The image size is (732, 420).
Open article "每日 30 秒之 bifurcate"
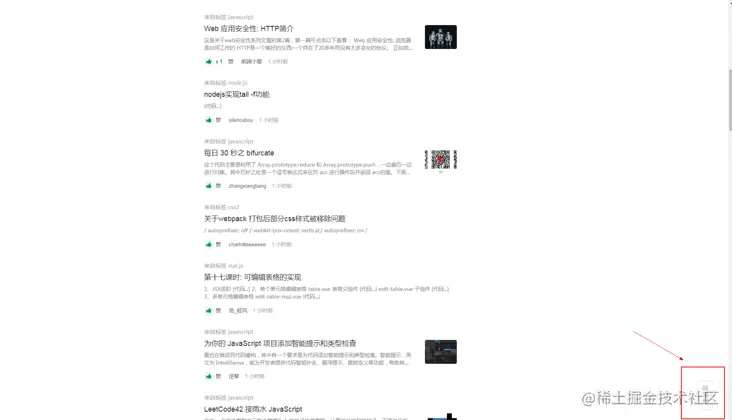238,153
